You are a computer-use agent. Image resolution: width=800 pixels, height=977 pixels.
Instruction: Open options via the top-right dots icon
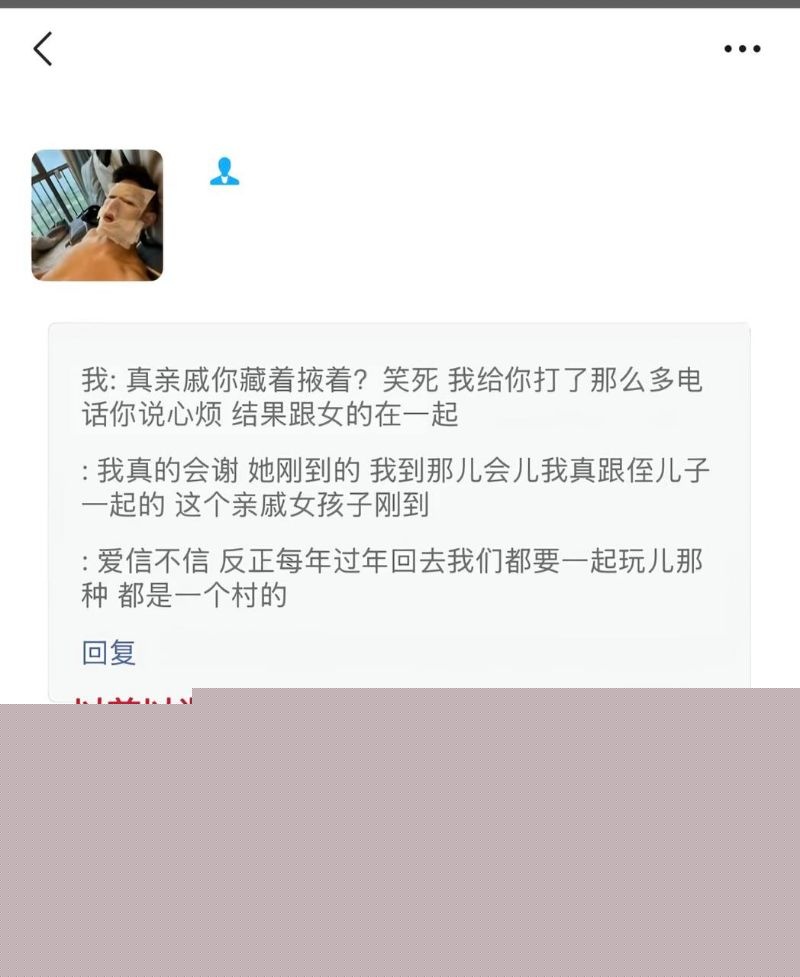pyautogui.click(x=741, y=47)
